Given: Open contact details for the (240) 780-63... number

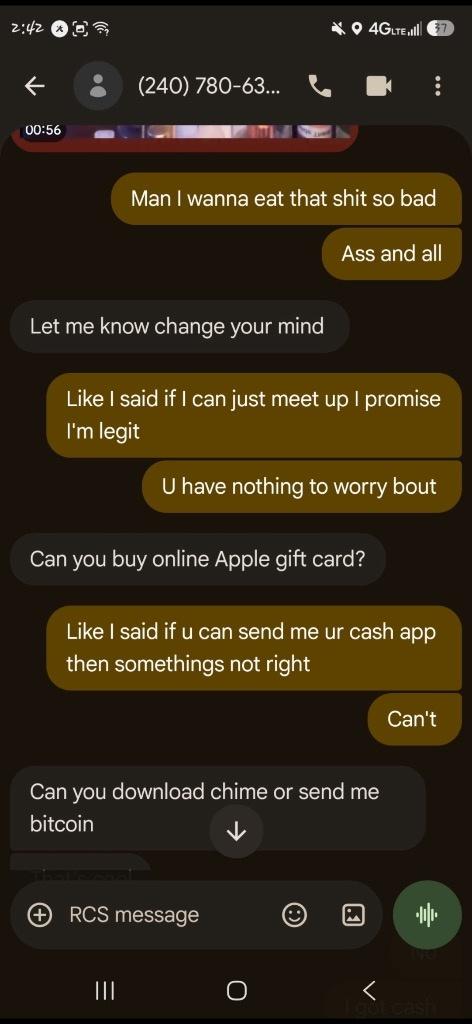Looking at the screenshot, I should click(208, 86).
